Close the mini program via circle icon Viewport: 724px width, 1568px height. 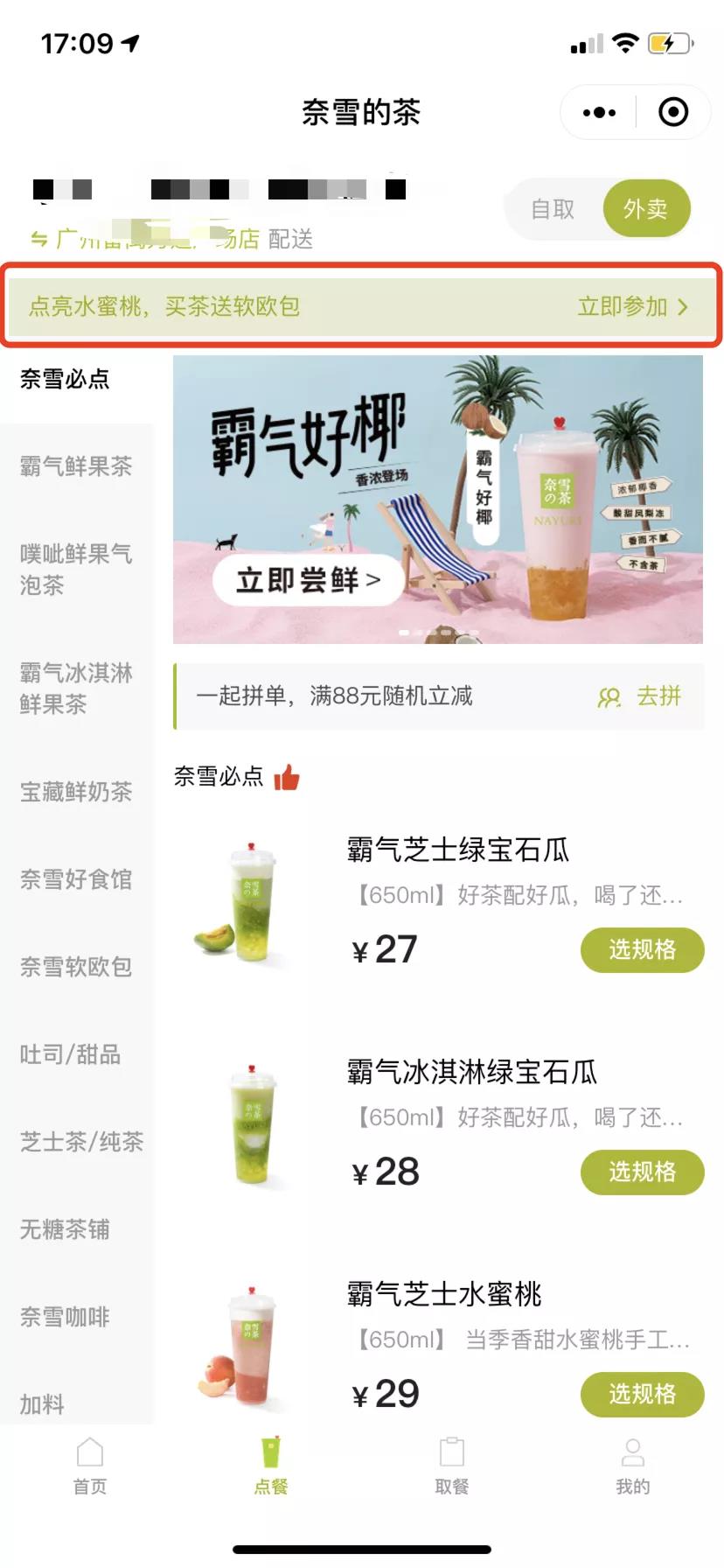coord(672,112)
